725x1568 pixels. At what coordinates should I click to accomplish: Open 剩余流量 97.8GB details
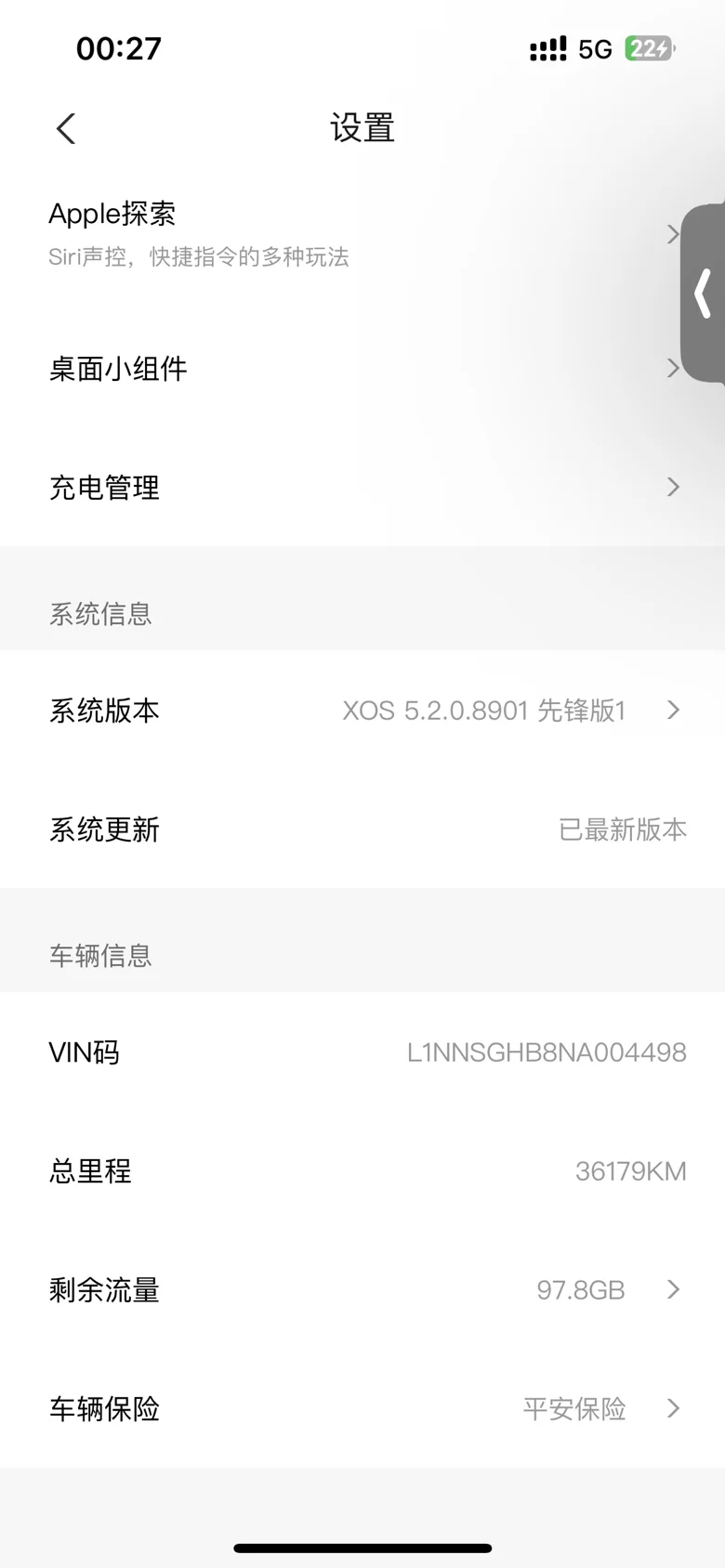coord(362,1289)
